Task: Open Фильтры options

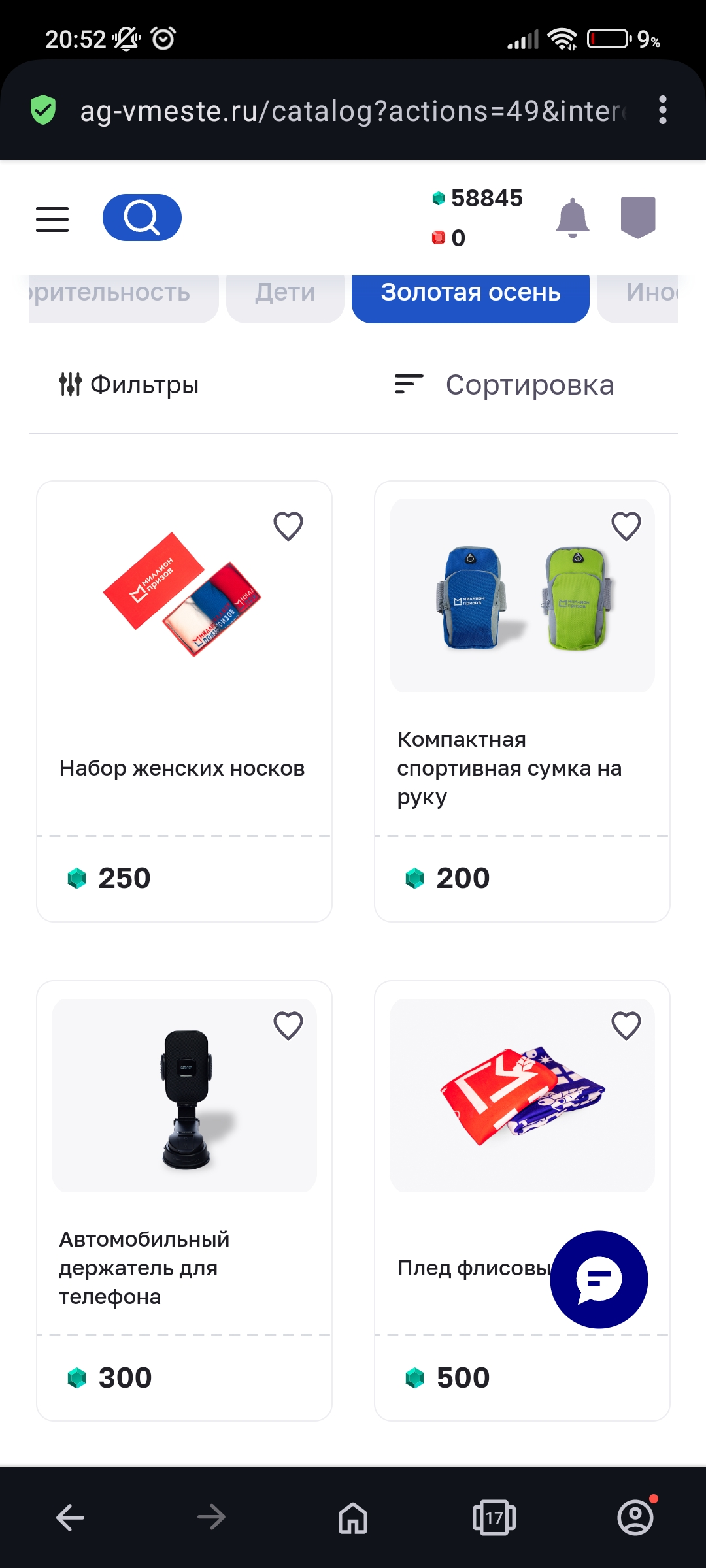Action: (x=129, y=385)
